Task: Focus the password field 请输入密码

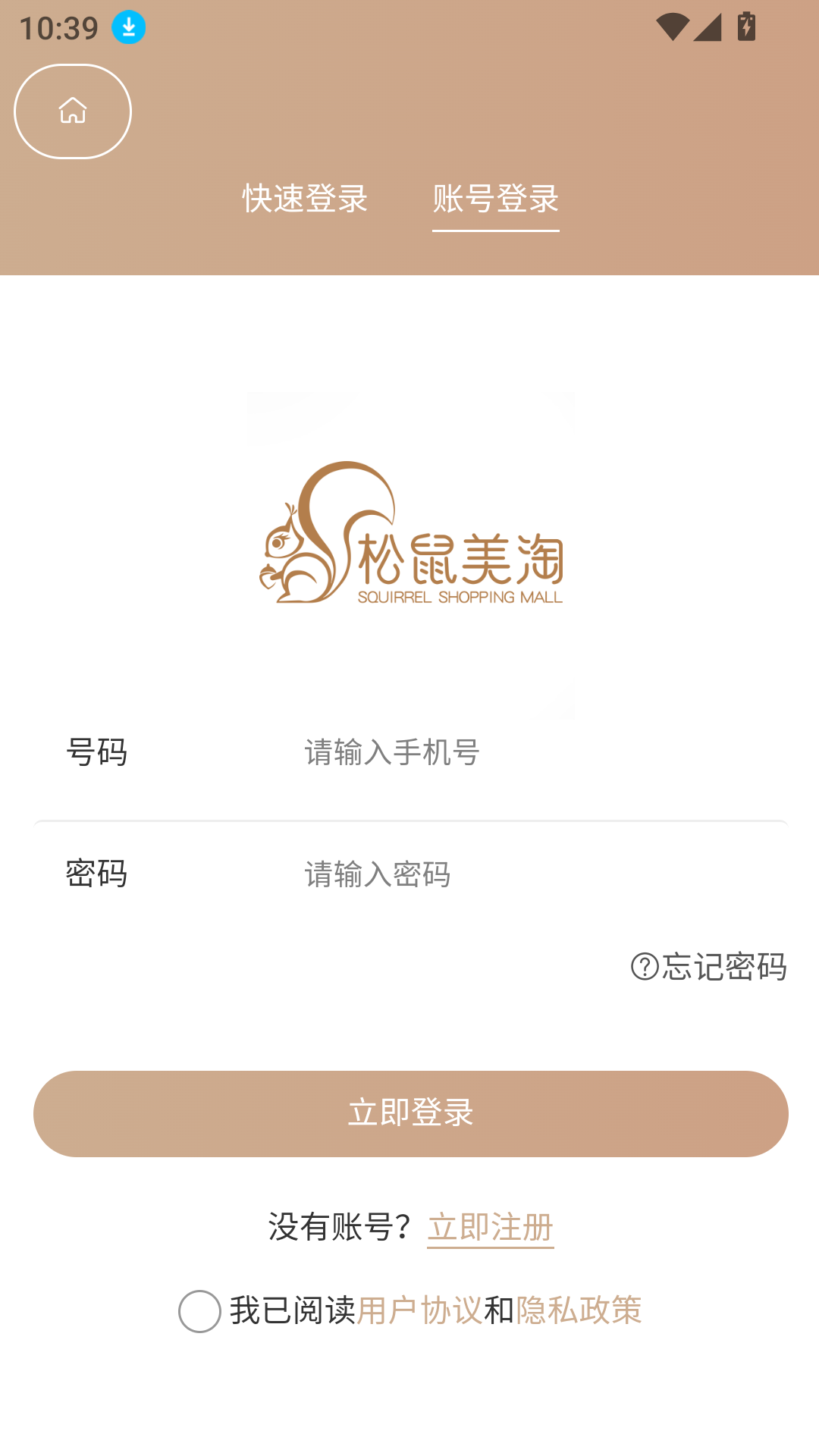Action: tap(531, 874)
